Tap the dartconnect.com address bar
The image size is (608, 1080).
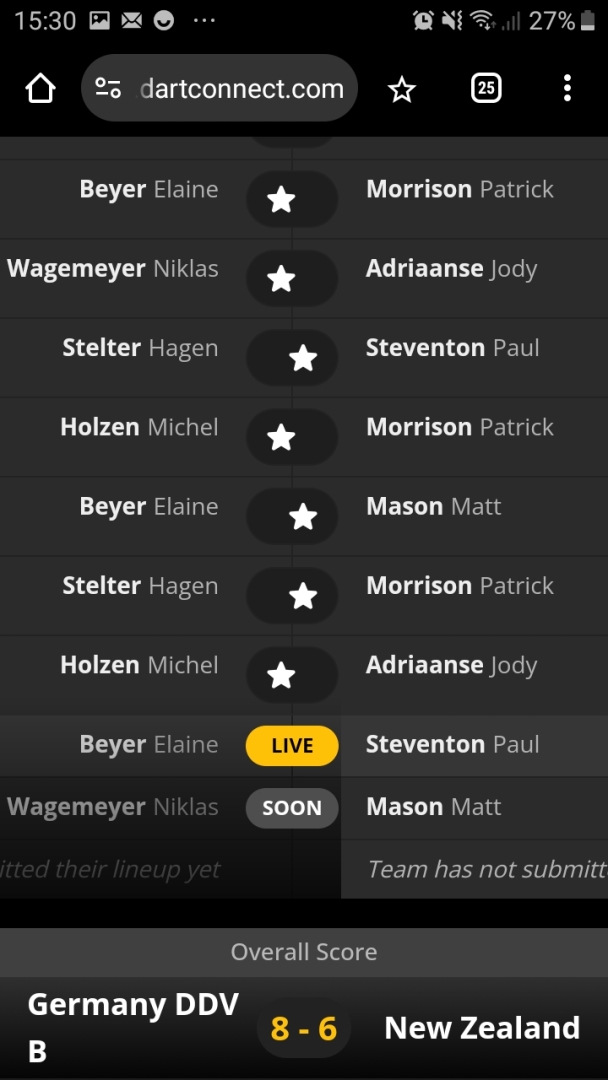pos(241,89)
